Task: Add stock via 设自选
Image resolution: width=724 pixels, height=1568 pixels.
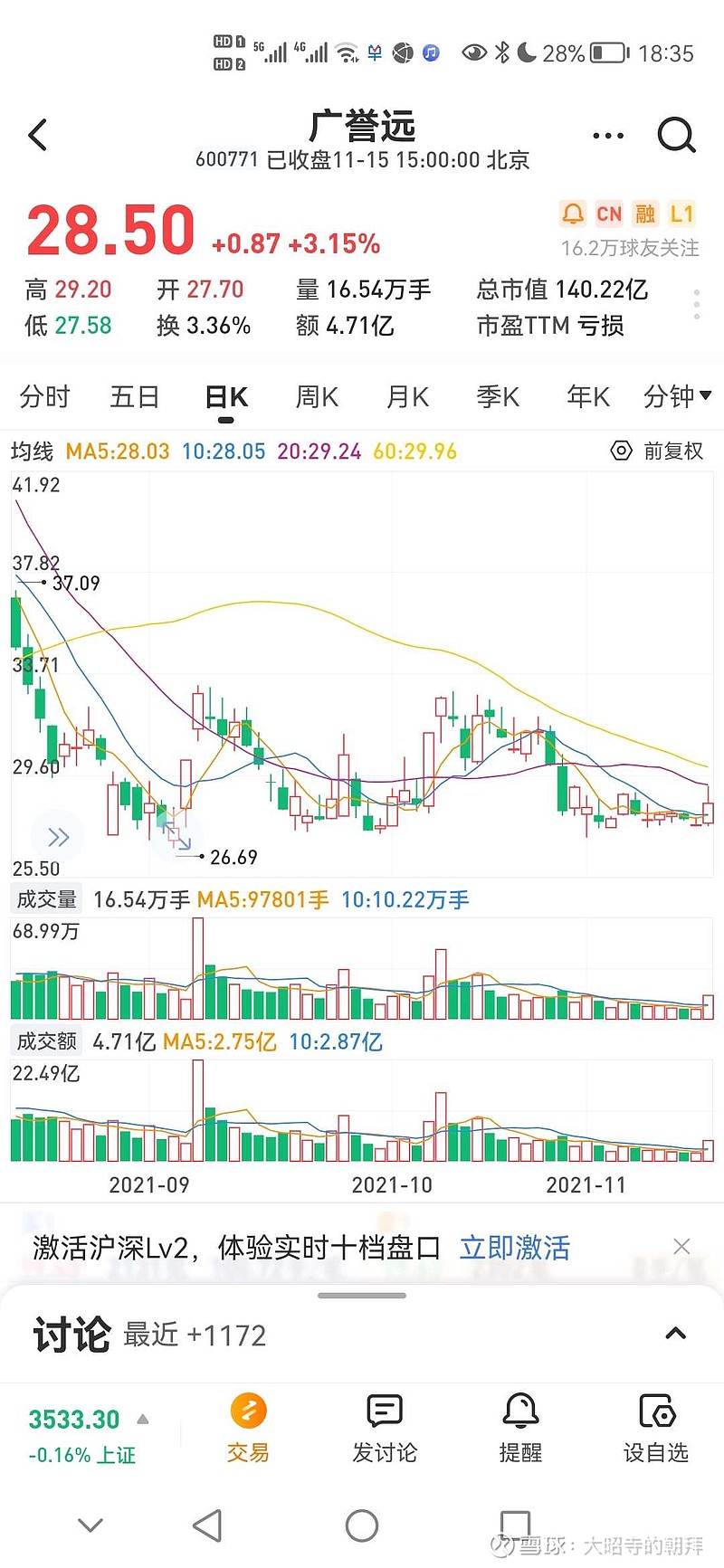Action: pos(656,1429)
